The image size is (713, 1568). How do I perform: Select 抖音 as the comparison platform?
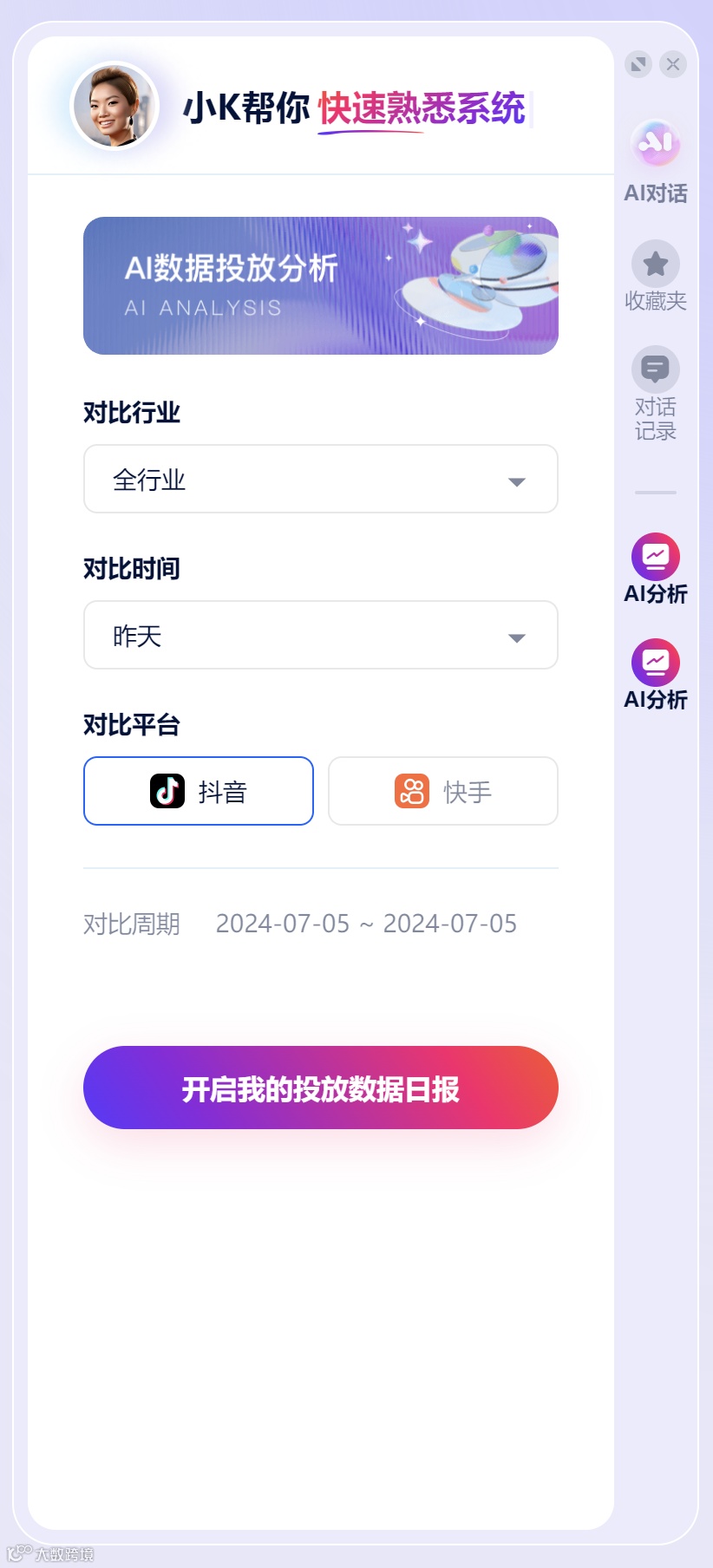tap(198, 790)
